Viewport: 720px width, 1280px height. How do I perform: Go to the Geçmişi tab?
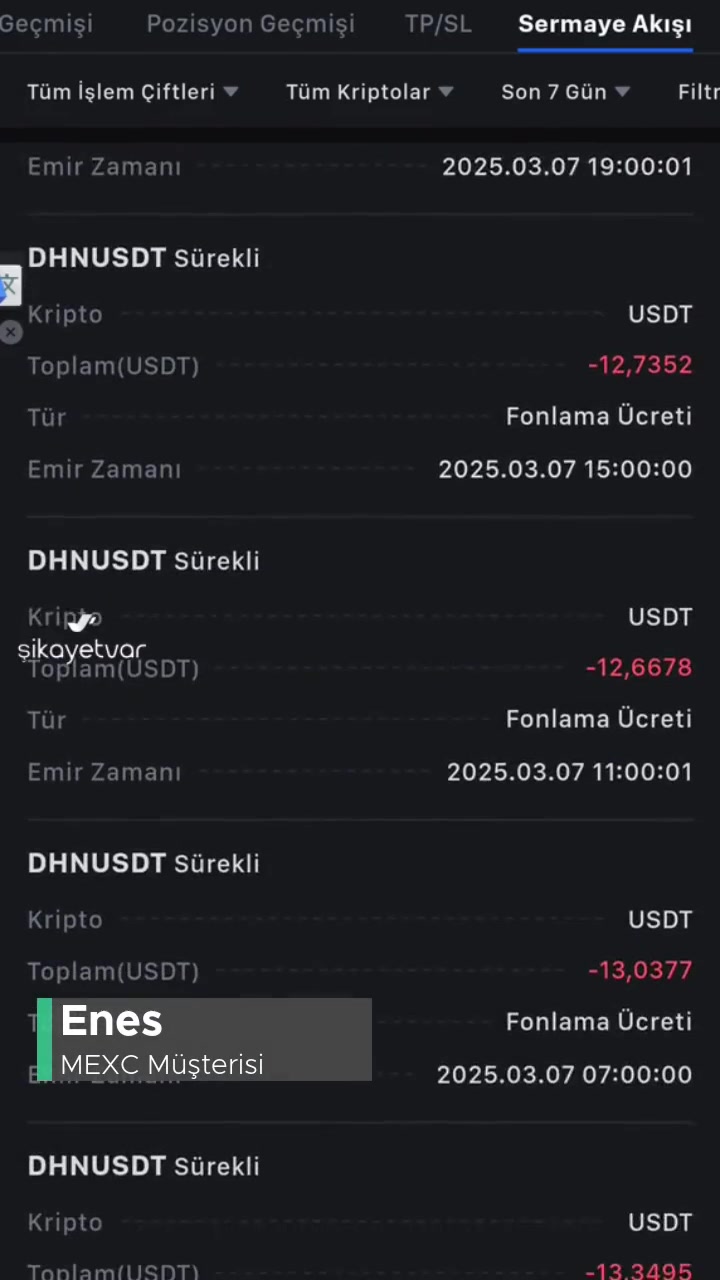coord(46,23)
